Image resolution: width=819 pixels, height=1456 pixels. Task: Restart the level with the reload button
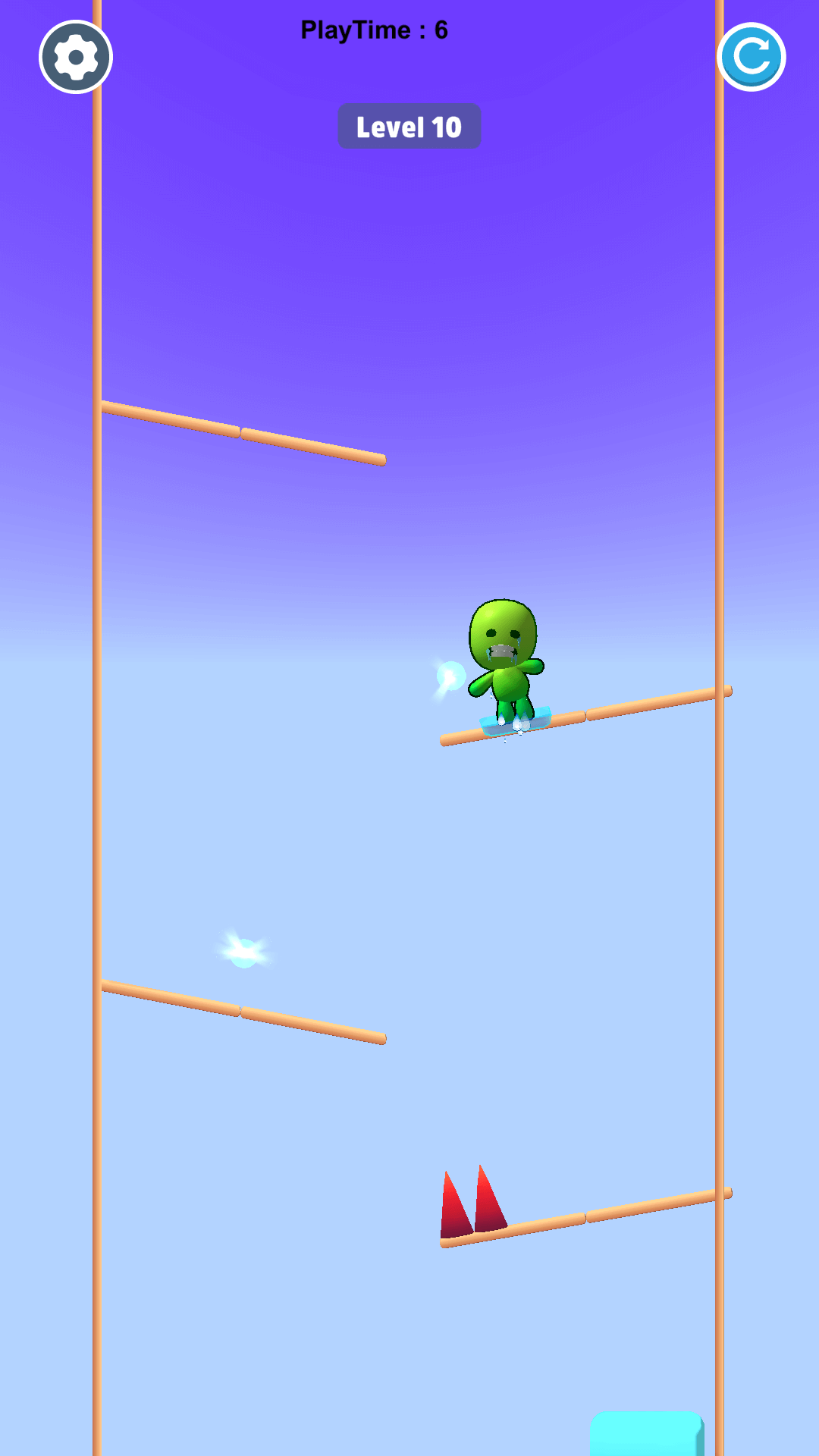coord(752,57)
